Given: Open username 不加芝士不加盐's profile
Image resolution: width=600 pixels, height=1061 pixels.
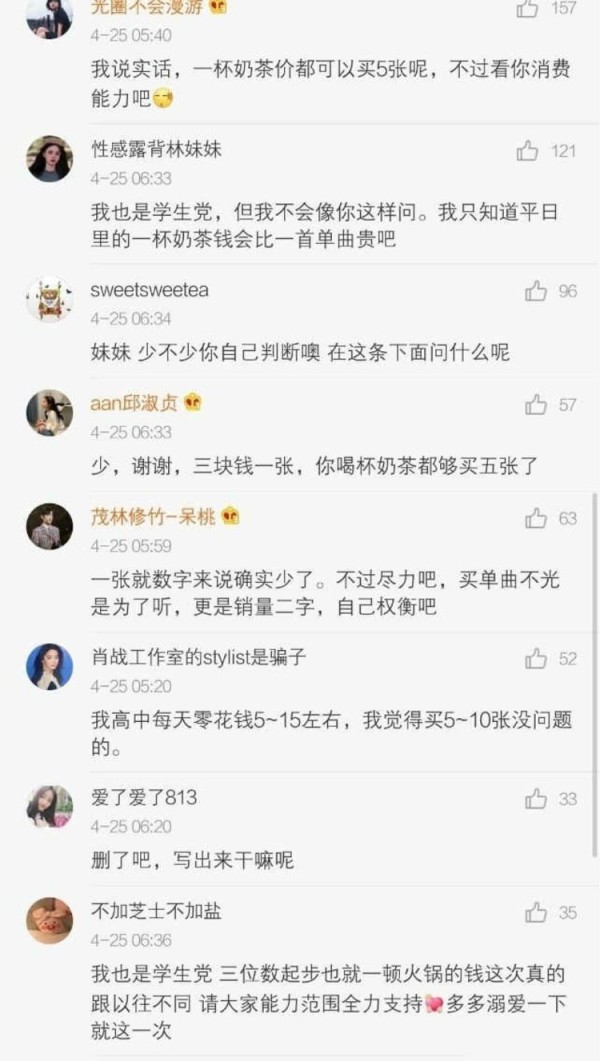Looking at the screenshot, I should pyautogui.click(x=156, y=911).
